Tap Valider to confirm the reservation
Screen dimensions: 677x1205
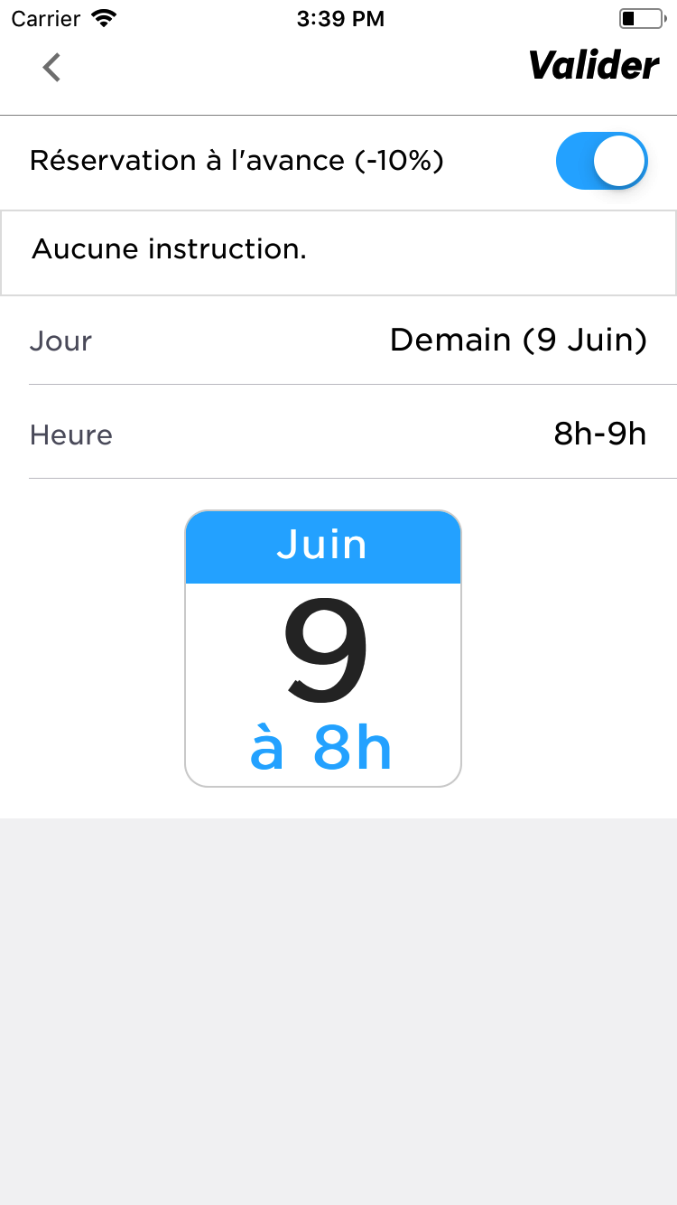click(x=593, y=66)
